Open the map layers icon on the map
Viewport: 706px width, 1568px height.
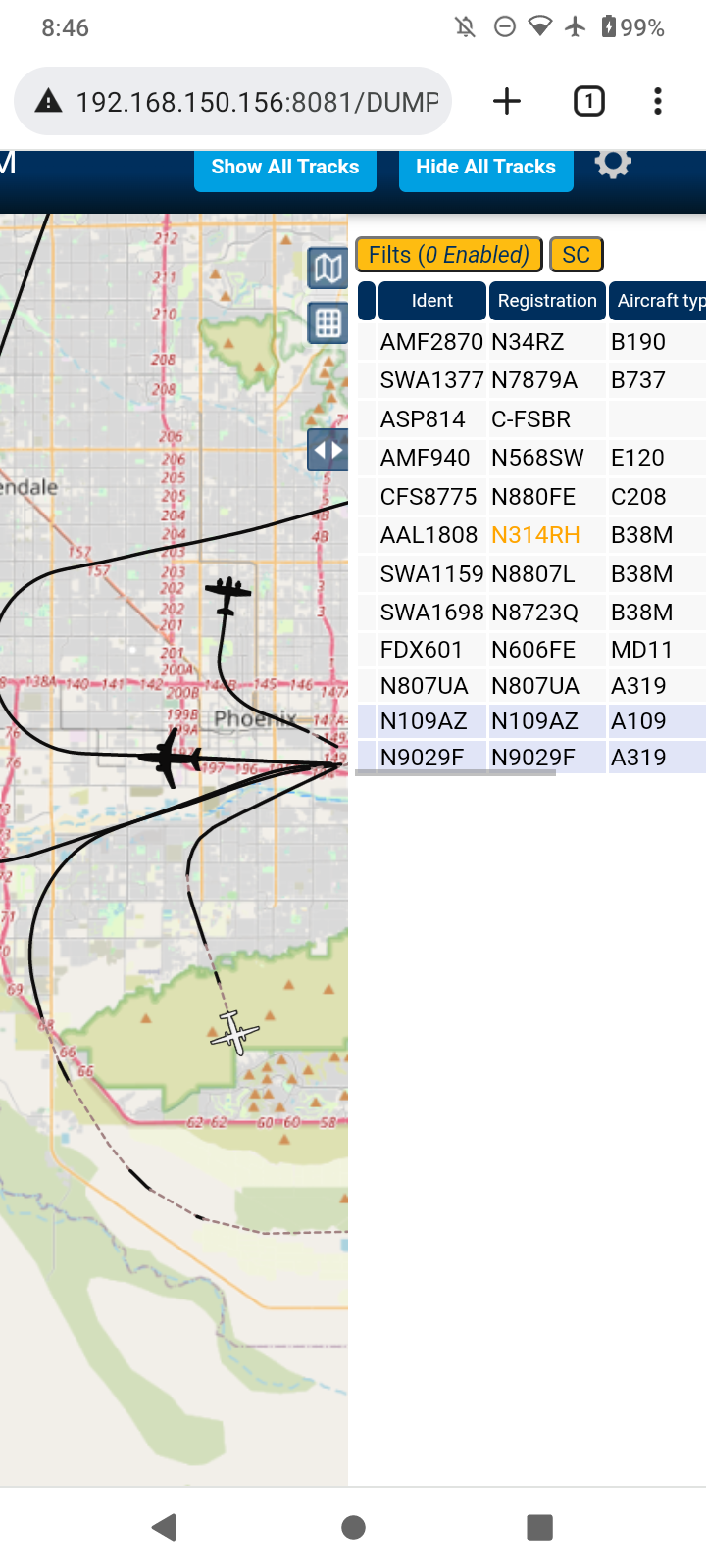point(328,268)
